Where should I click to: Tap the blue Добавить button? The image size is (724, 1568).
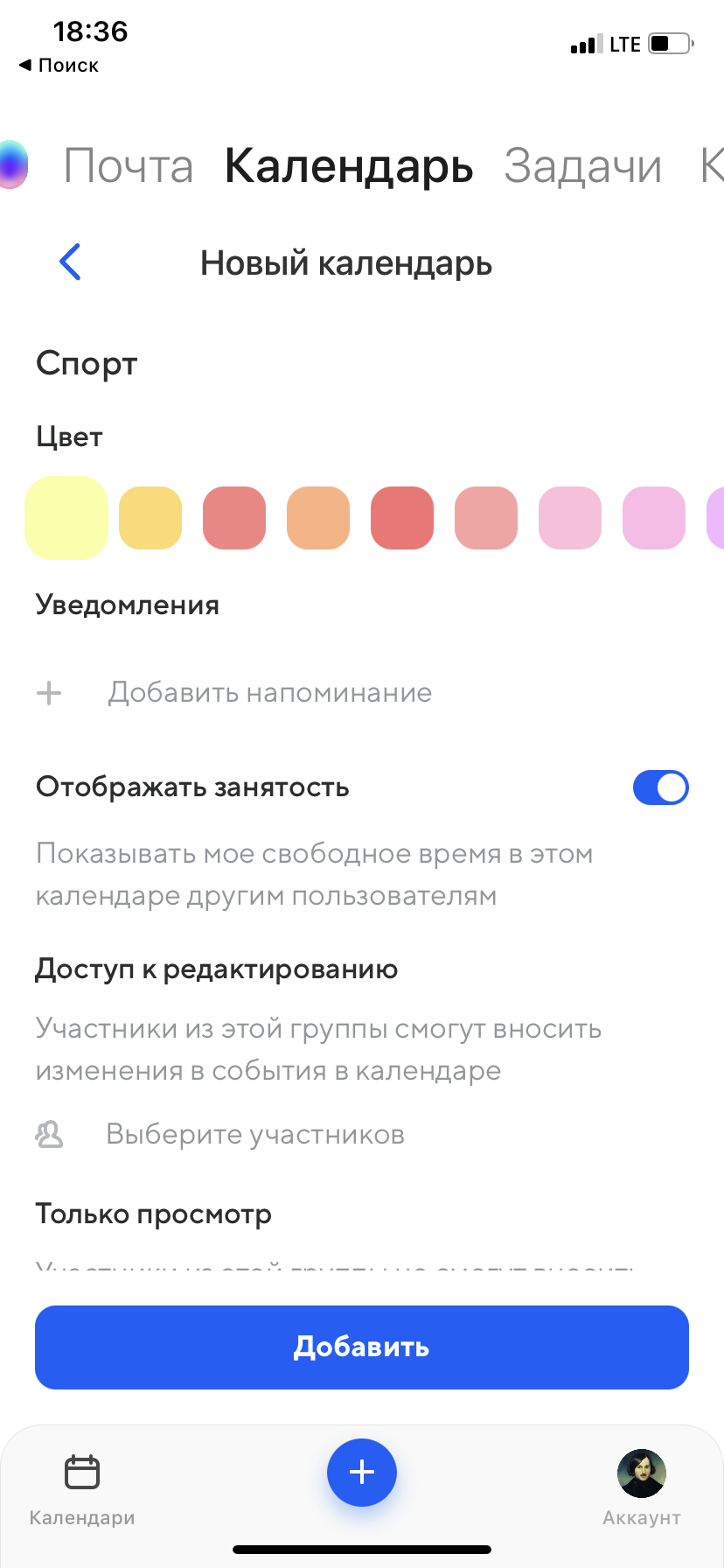click(362, 1347)
